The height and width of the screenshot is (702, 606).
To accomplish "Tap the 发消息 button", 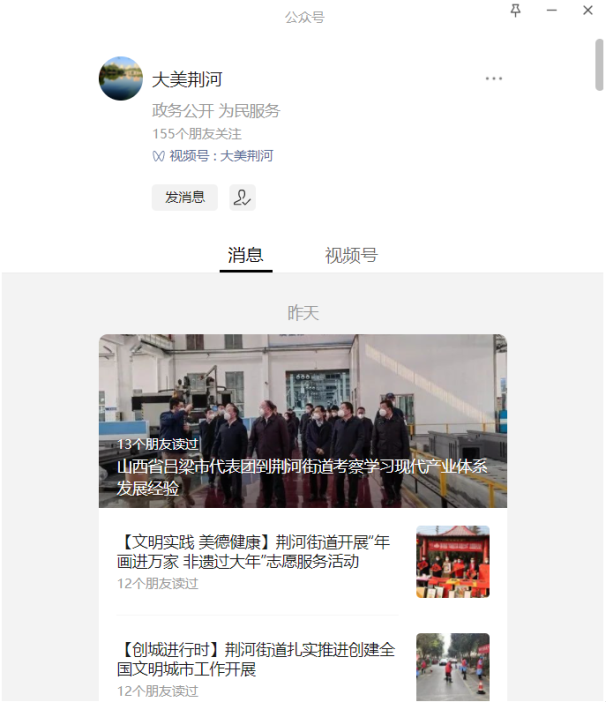I will (185, 197).
